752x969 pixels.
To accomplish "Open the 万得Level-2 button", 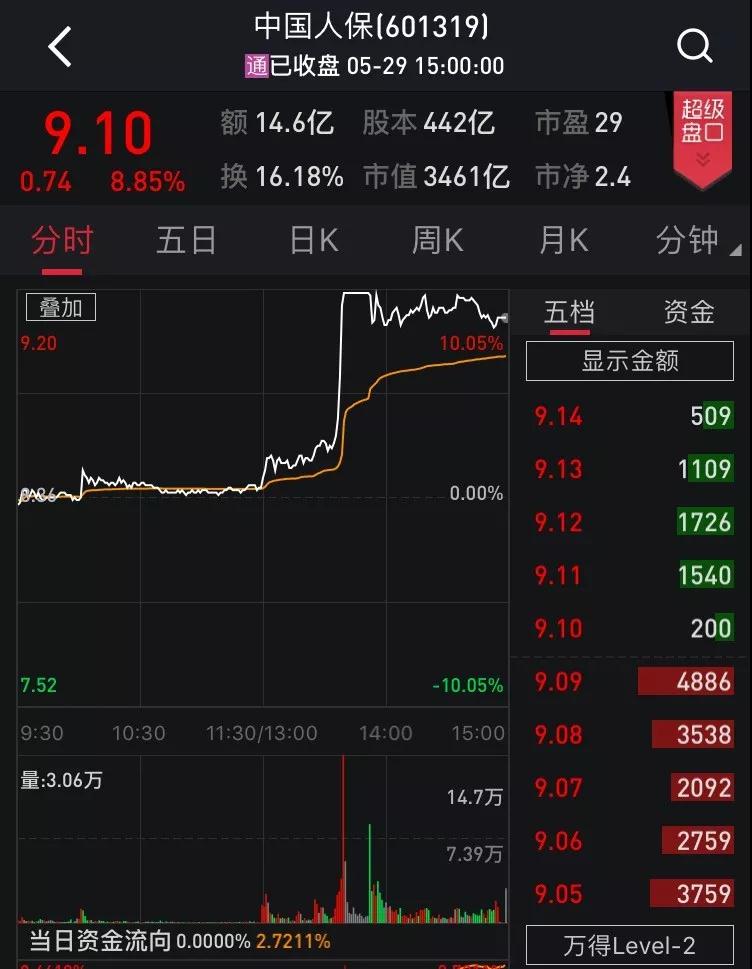I will (x=630, y=945).
